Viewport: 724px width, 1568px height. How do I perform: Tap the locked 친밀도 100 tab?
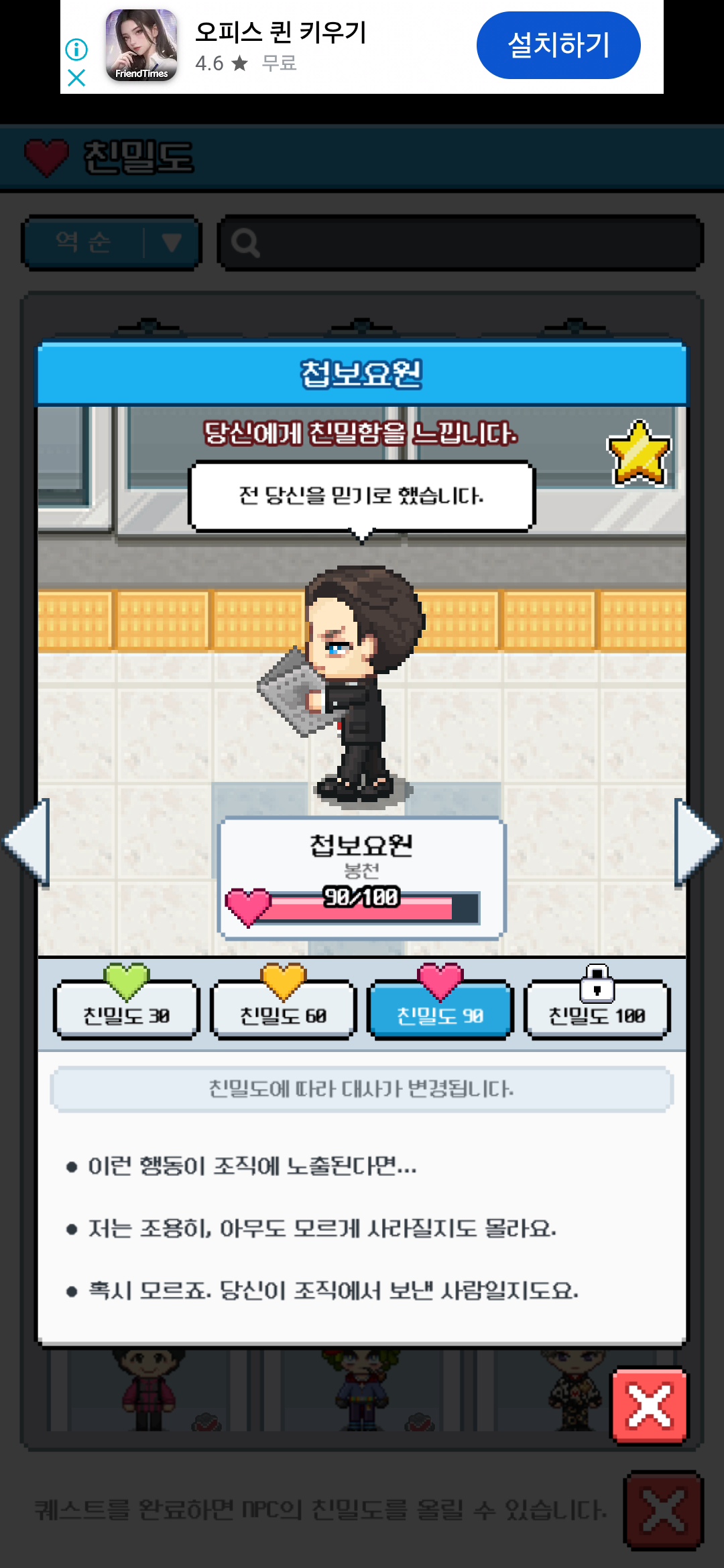pos(597,1010)
